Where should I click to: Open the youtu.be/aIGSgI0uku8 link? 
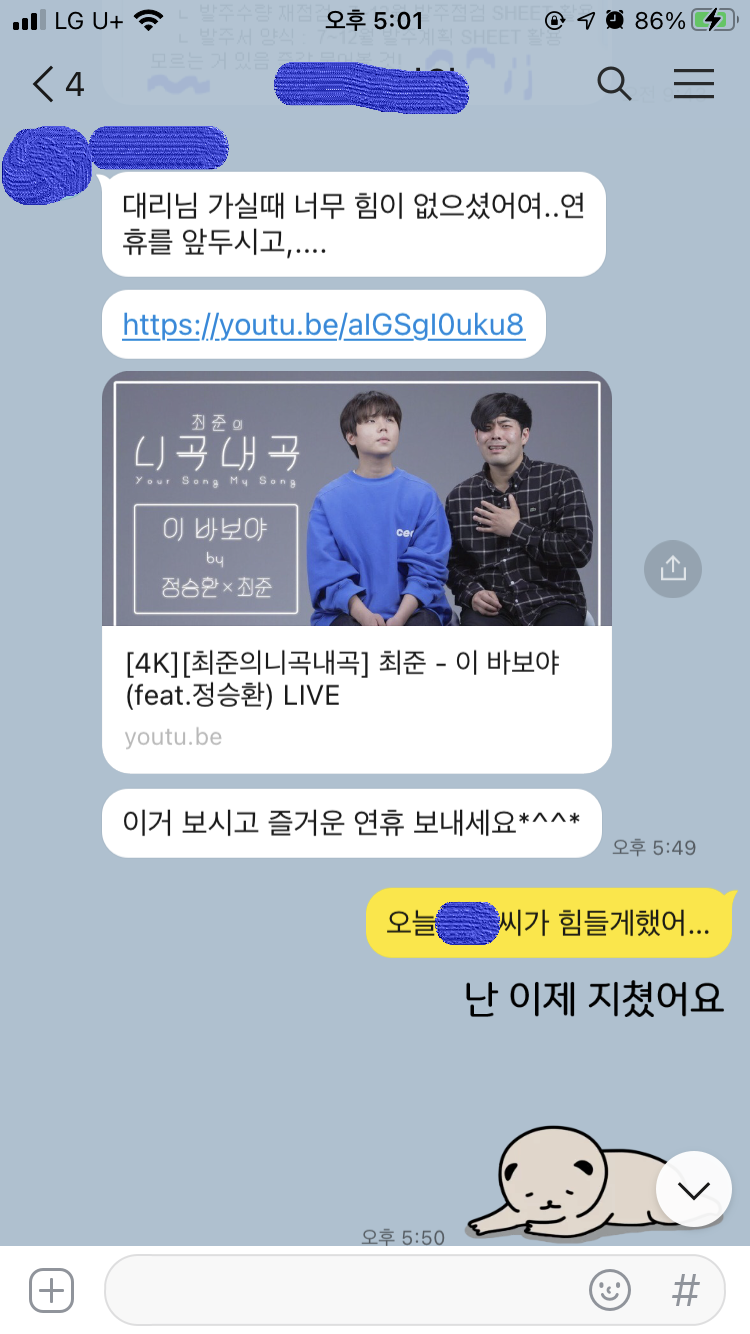click(x=323, y=324)
